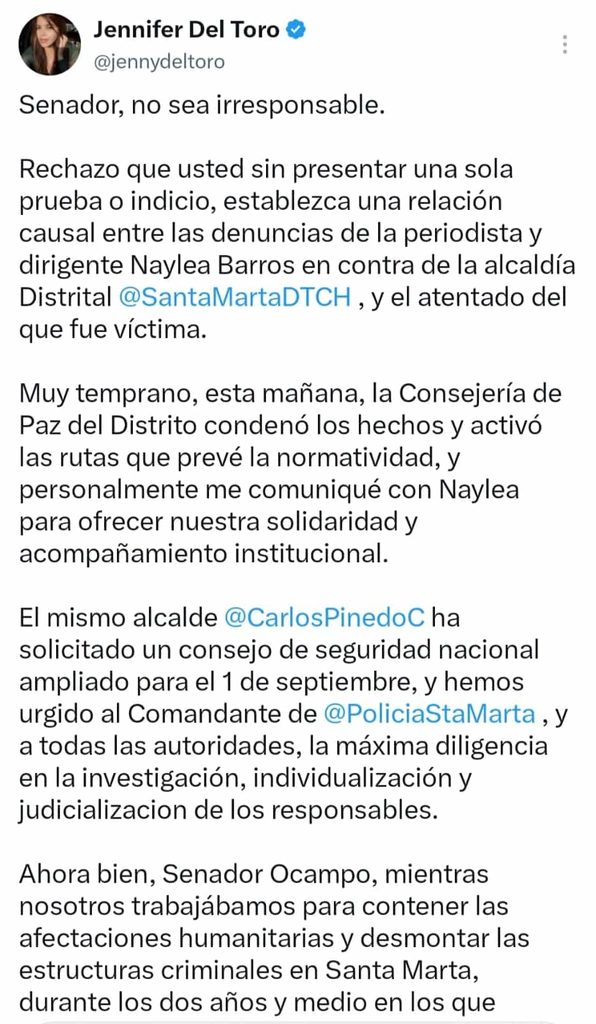Open the @CarlosPinedoC mention
Viewport: 596px width, 1024px height.
click(x=324, y=617)
